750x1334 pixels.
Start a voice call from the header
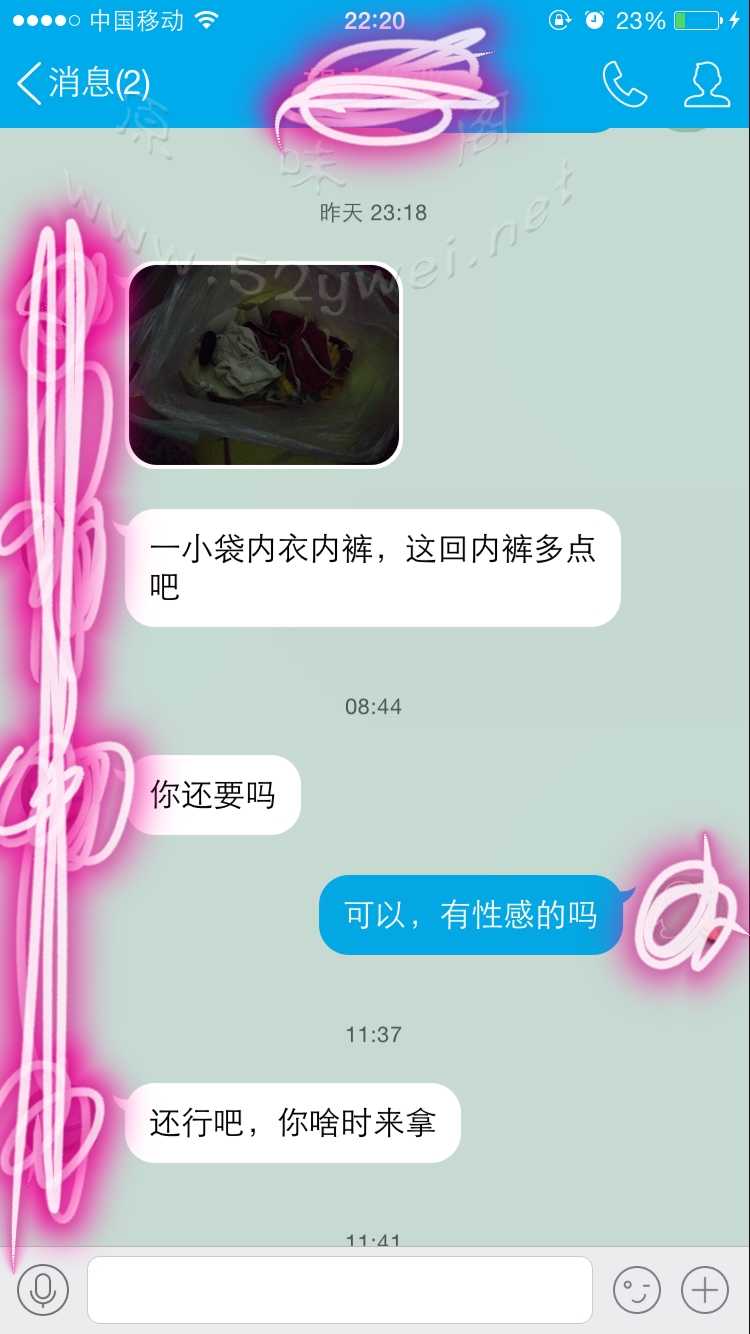625,84
